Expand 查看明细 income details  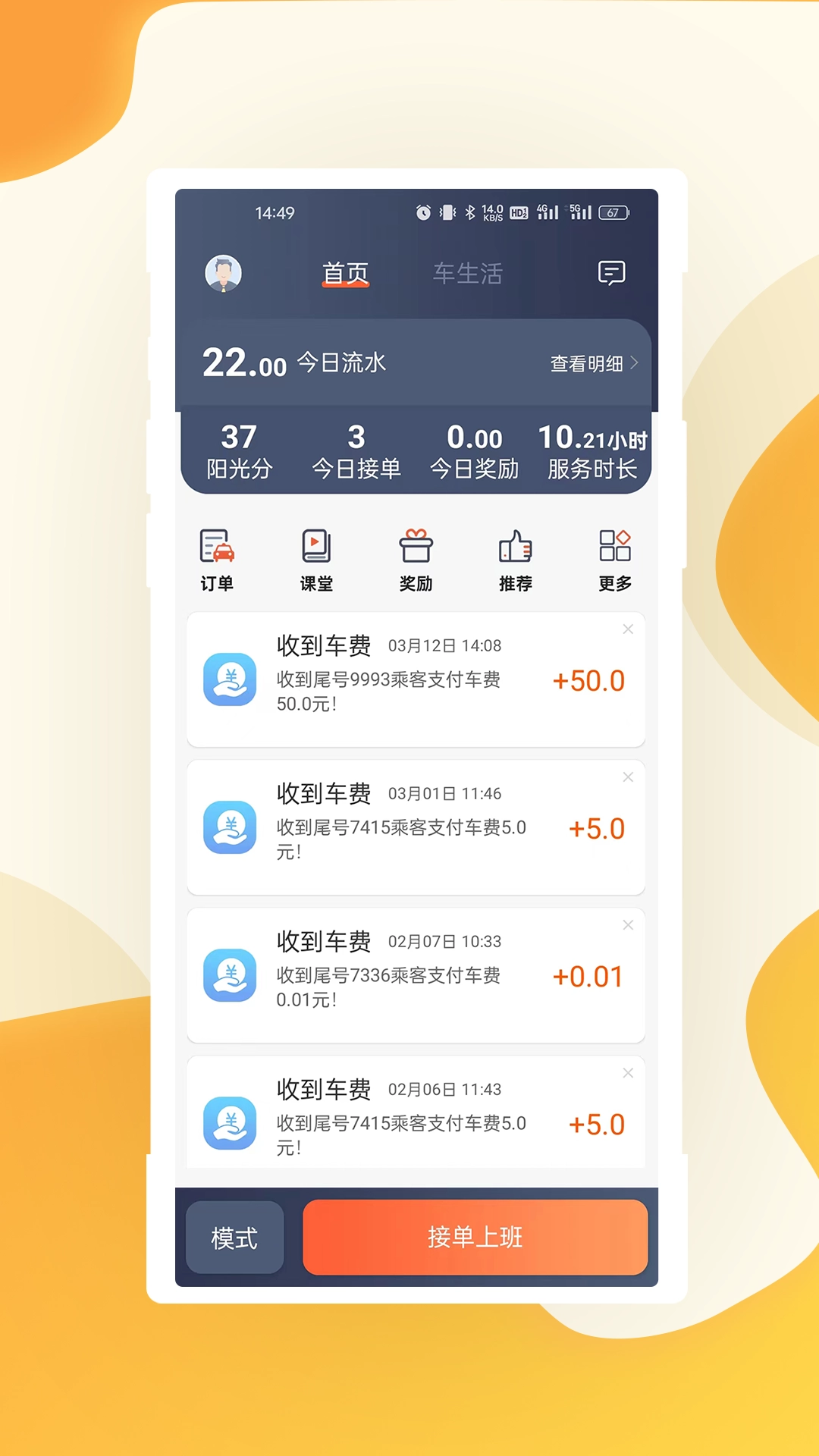593,364
